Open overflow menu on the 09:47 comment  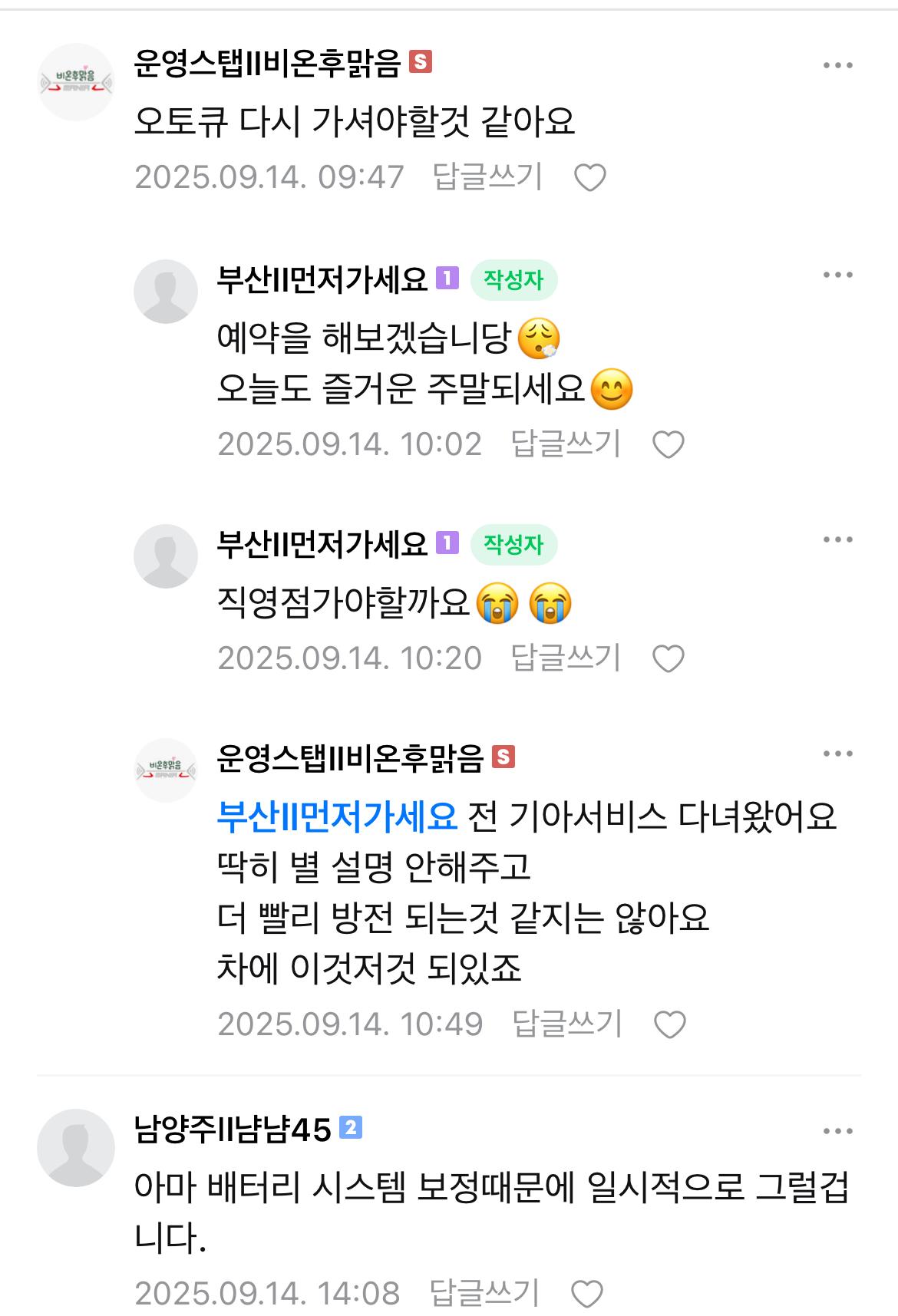click(838, 65)
